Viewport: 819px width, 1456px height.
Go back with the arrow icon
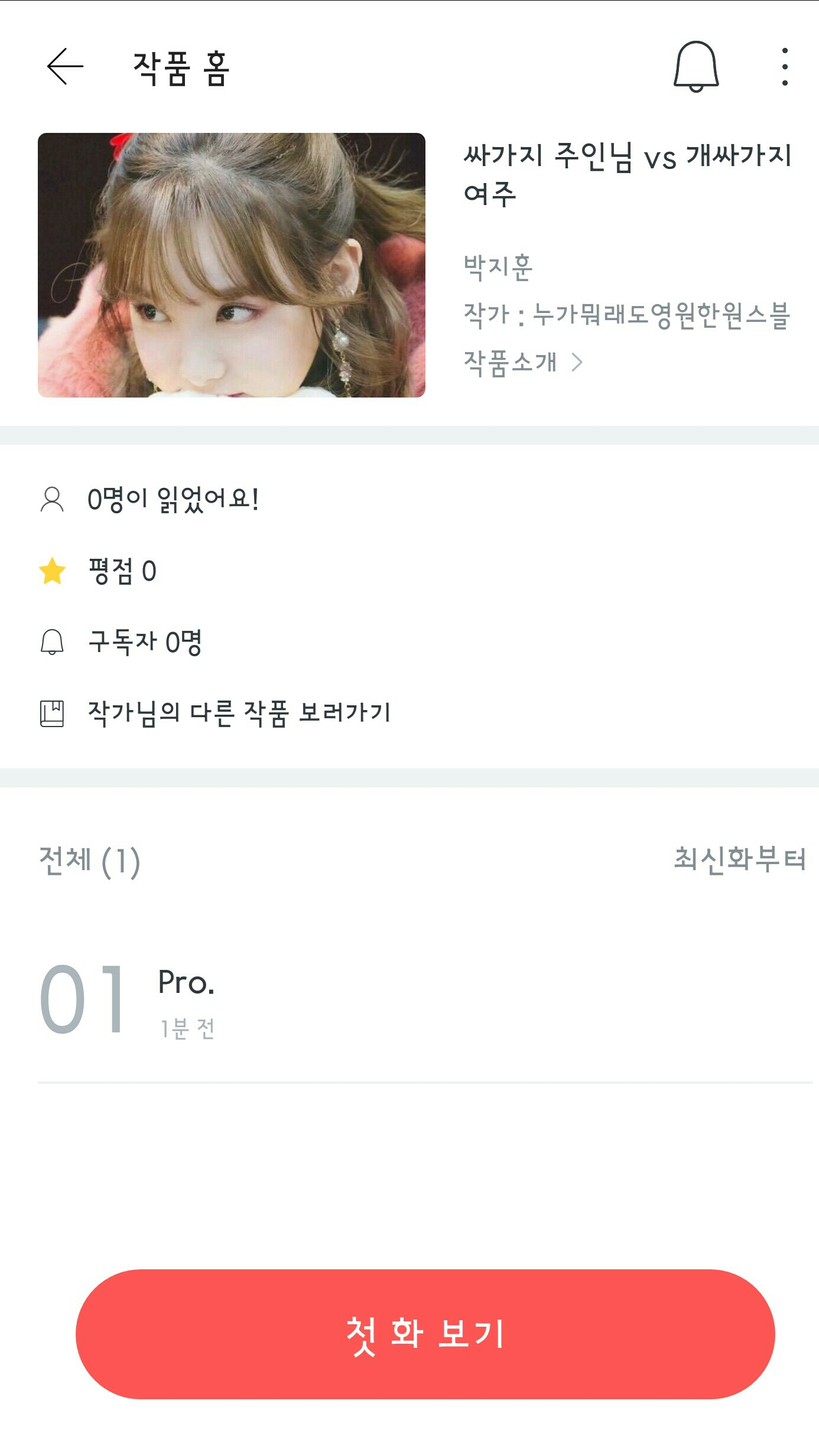coord(65,67)
